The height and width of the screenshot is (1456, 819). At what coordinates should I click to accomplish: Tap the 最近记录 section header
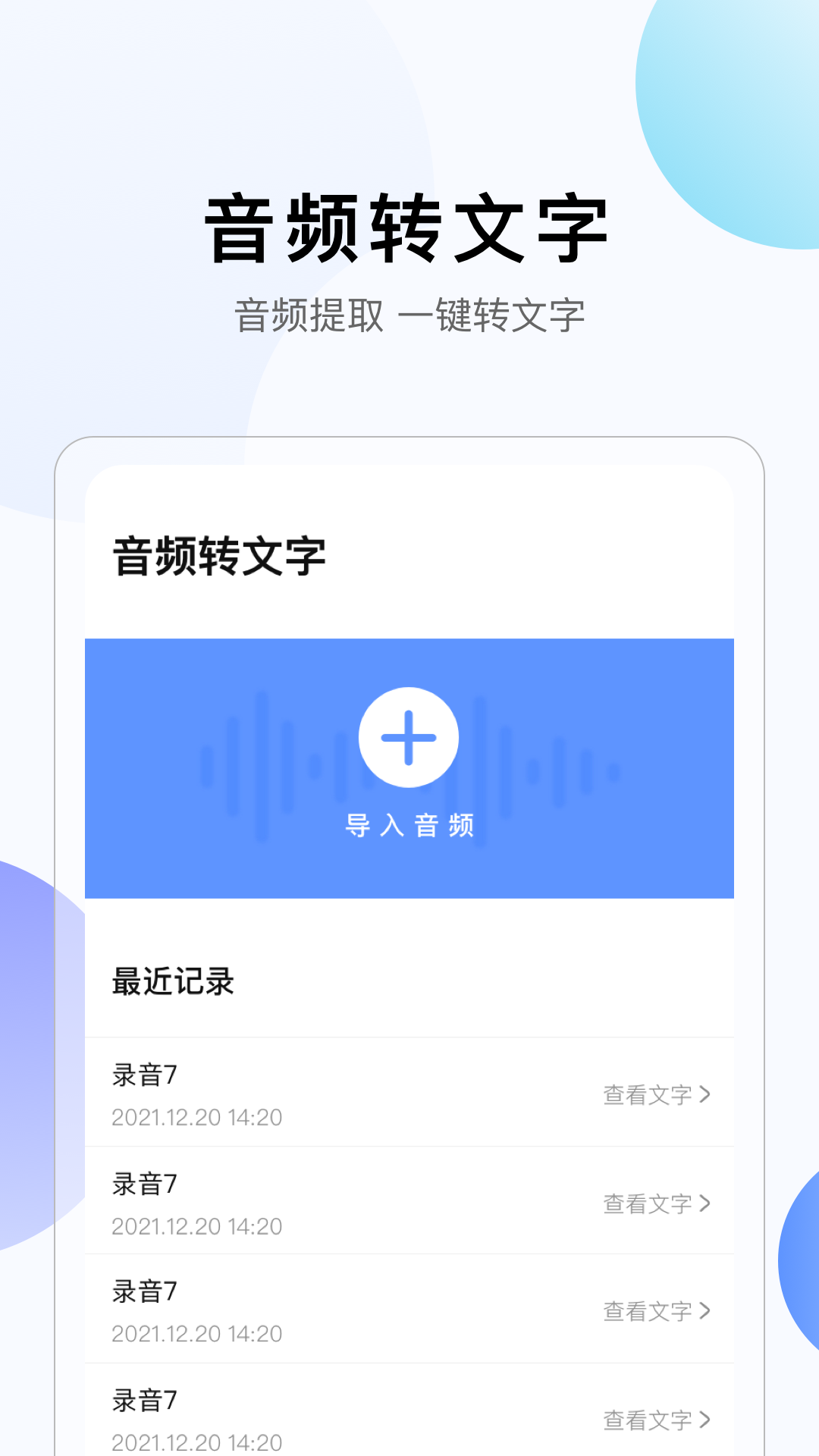[173, 982]
